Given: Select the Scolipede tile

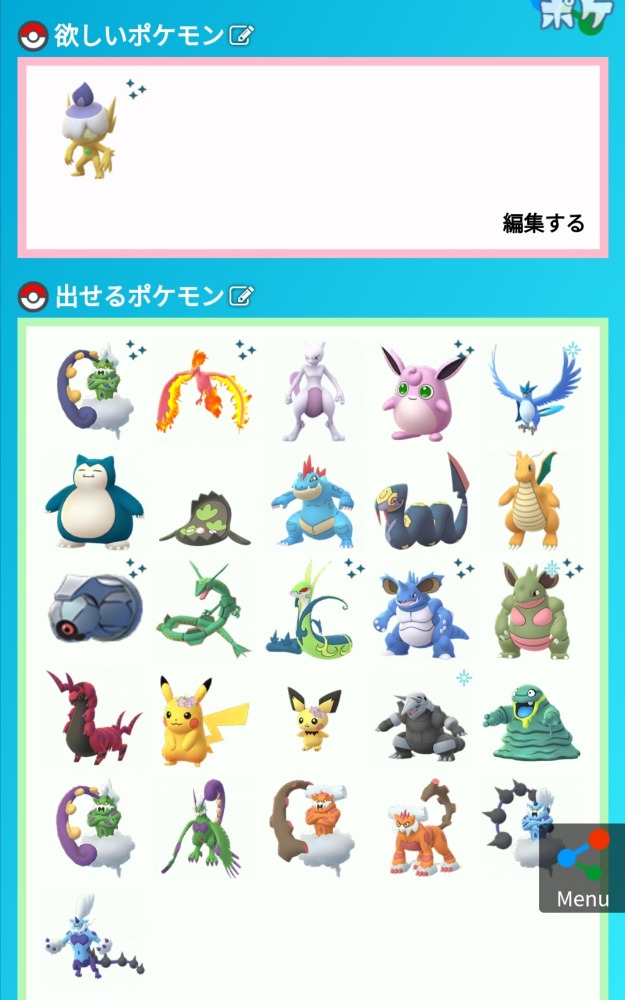Looking at the screenshot, I should pos(94,720).
